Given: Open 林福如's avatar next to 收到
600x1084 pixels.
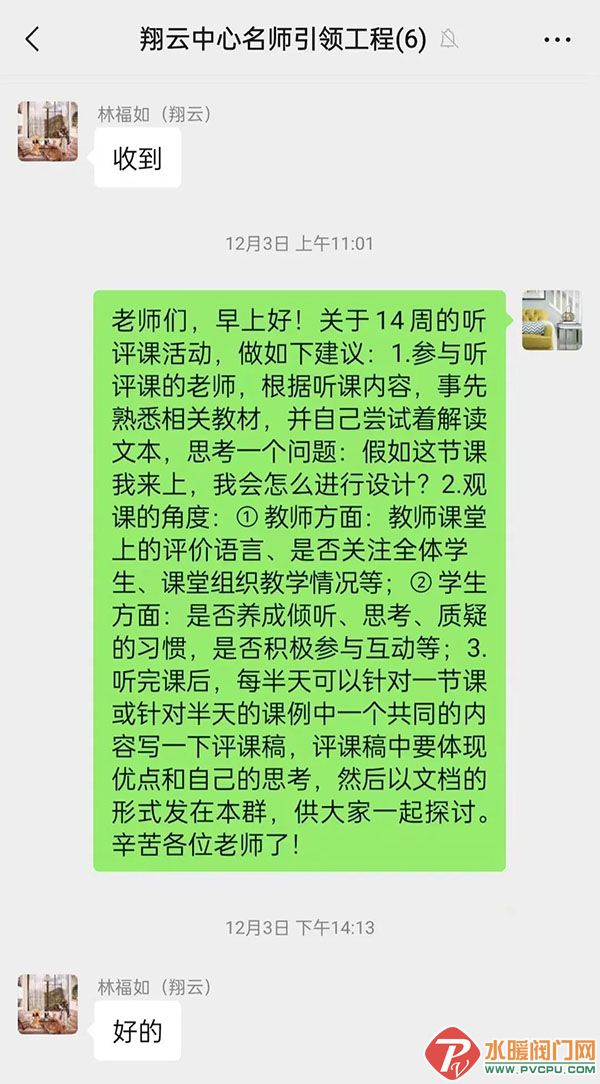Looking at the screenshot, I should [48, 131].
